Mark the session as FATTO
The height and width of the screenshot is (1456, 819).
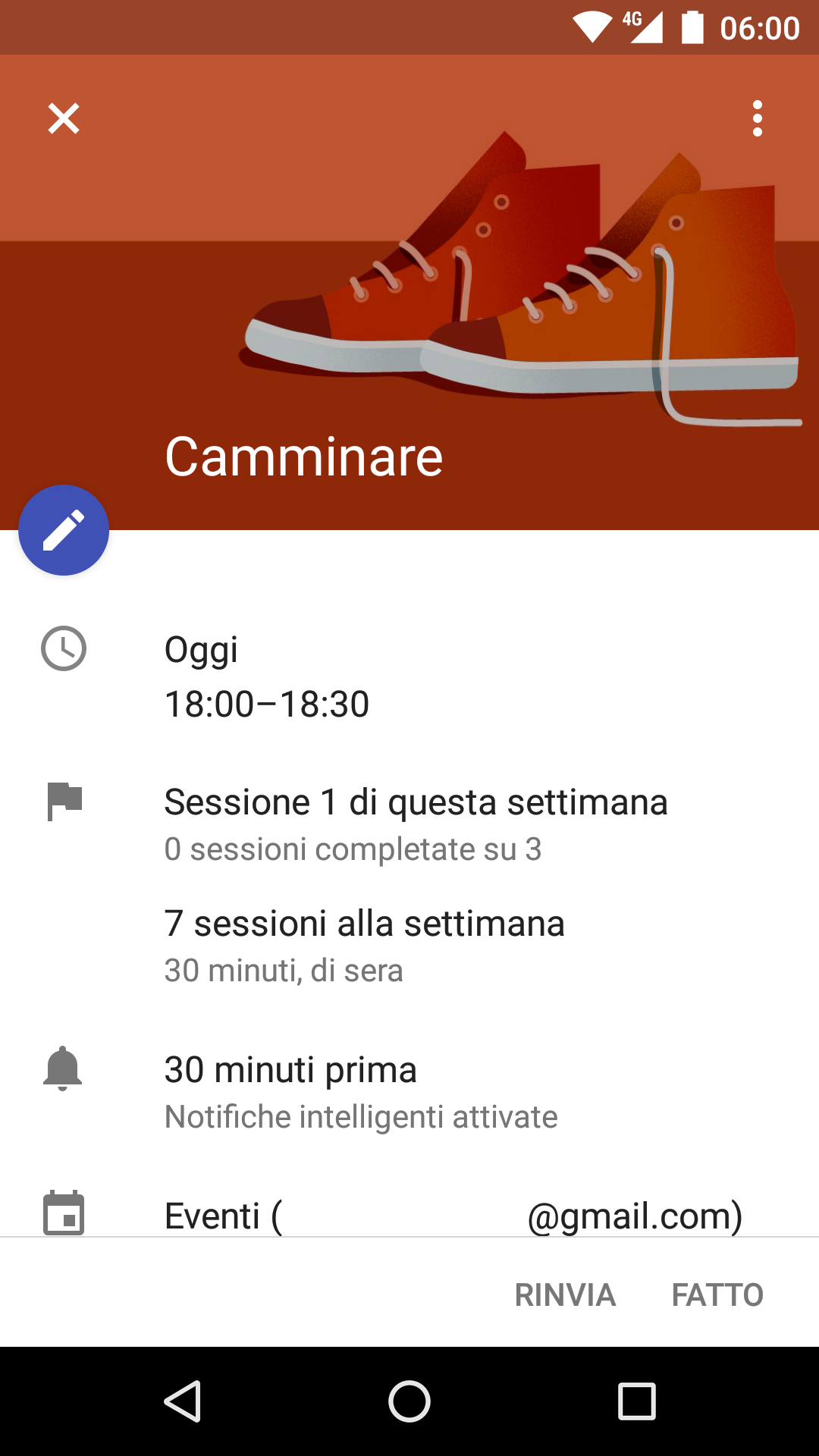pos(717,1294)
